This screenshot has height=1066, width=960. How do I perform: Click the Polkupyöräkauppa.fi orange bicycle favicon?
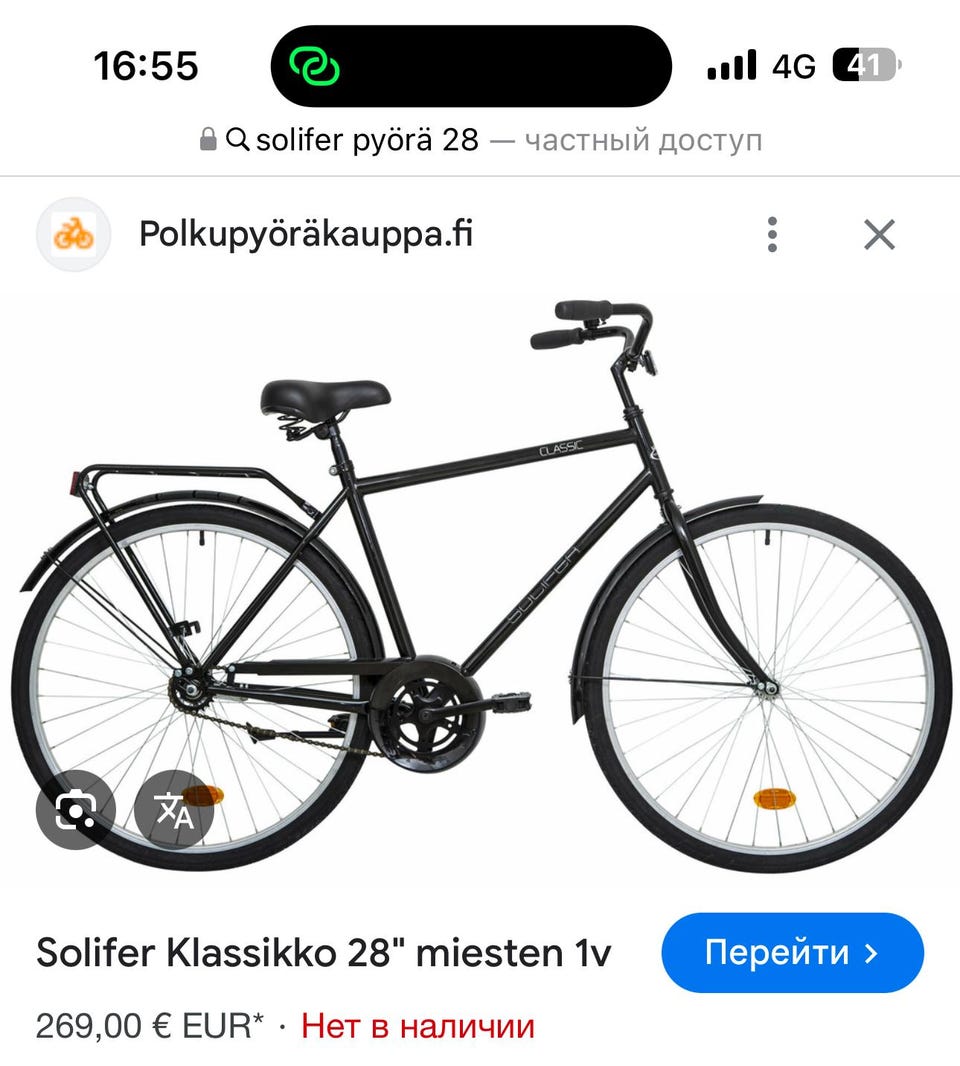point(71,235)
